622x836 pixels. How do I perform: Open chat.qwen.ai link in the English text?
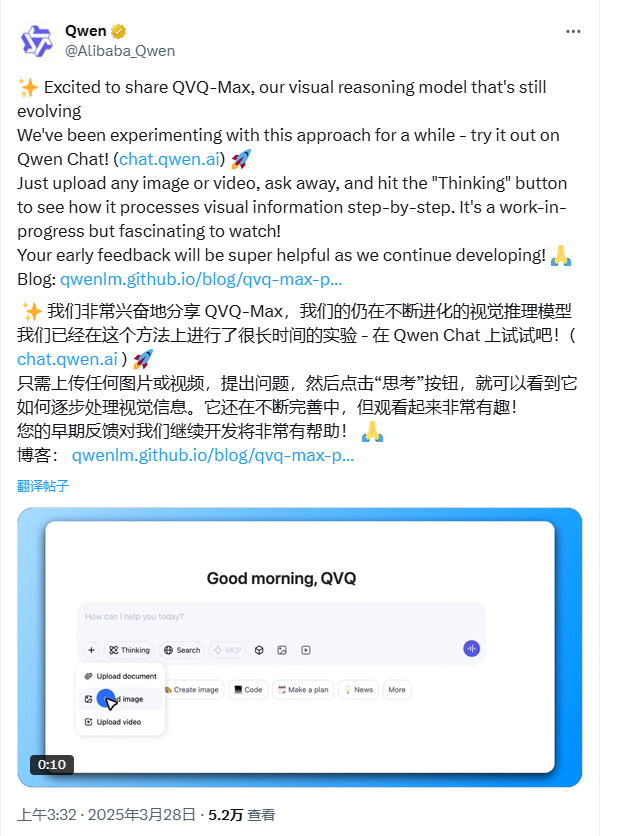tap(172, 158)
